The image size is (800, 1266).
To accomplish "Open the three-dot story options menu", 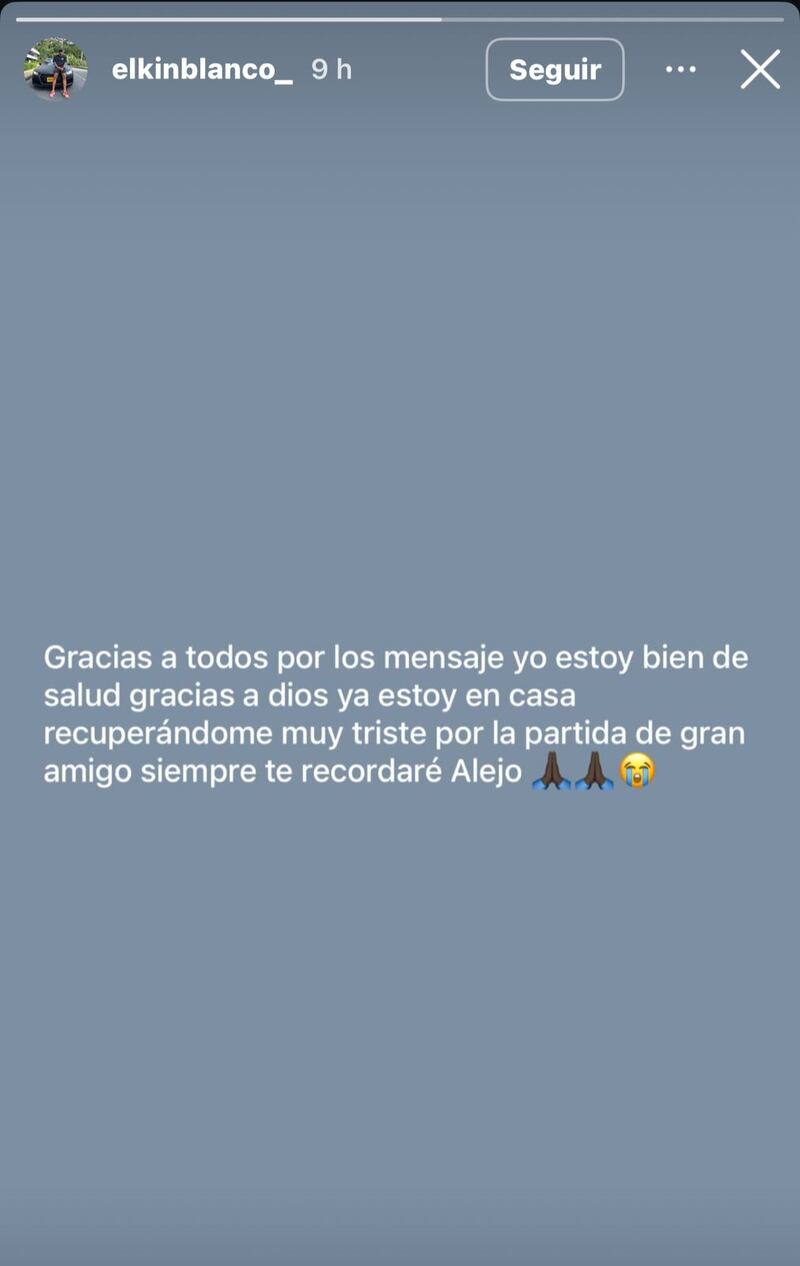I will point(682,69).
